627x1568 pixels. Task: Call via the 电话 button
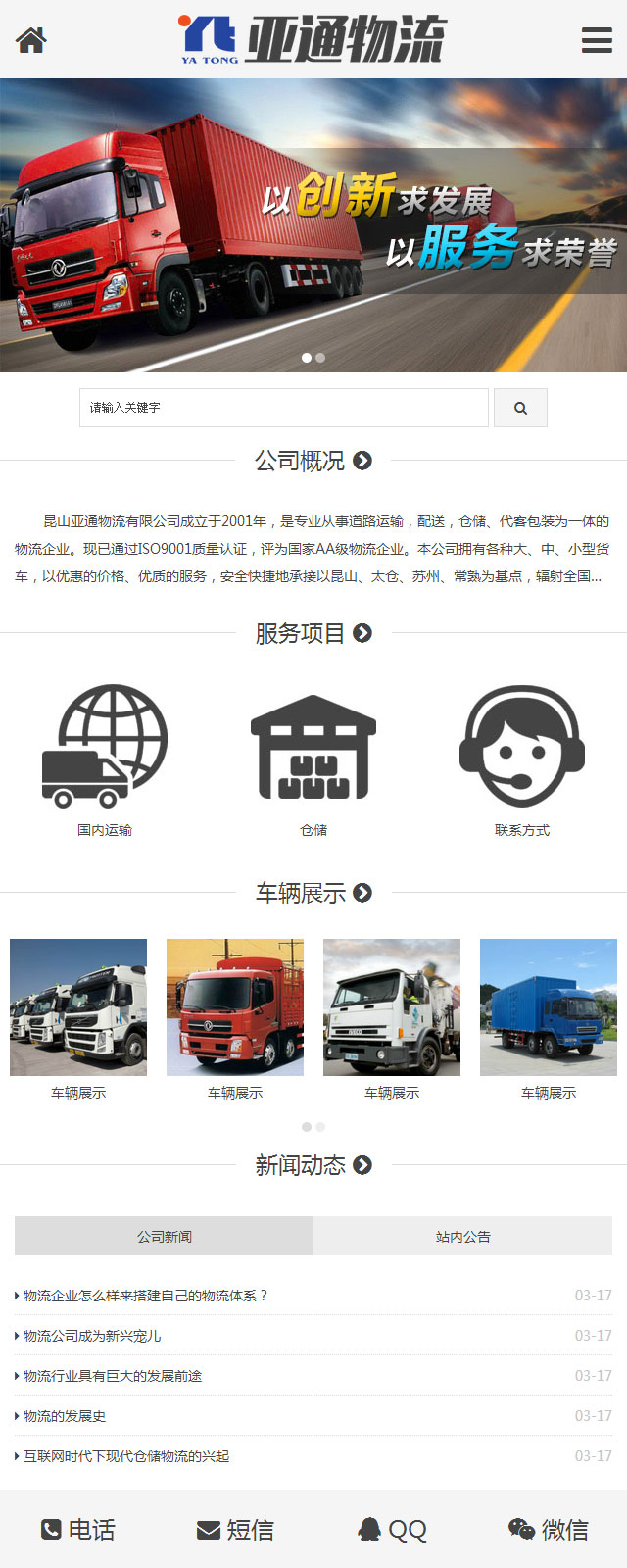click(x=78, y=1530)
